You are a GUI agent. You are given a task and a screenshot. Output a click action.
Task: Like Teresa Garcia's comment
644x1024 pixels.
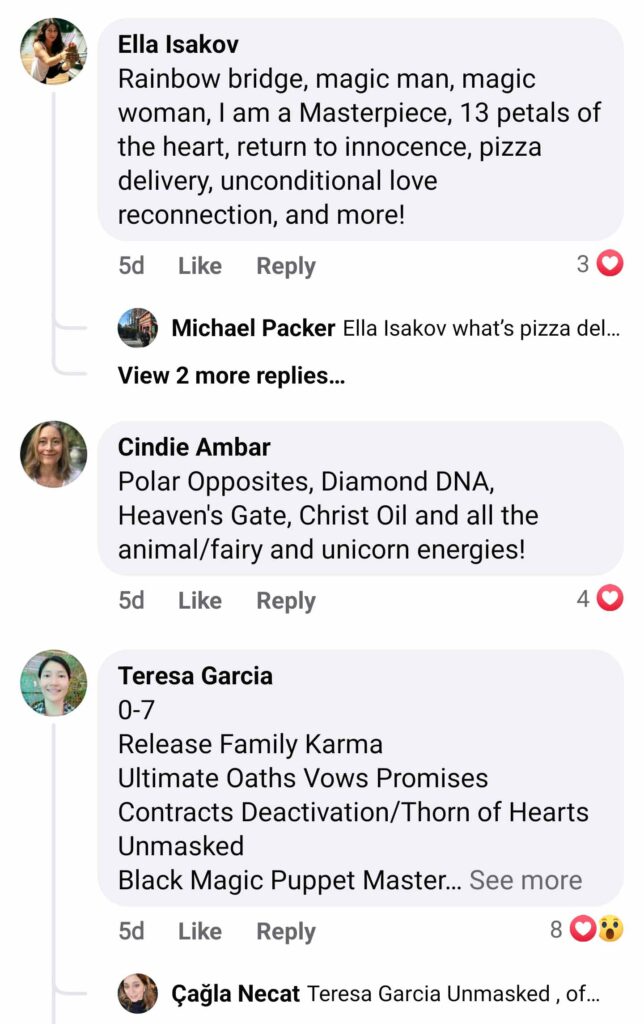point(199,931)
